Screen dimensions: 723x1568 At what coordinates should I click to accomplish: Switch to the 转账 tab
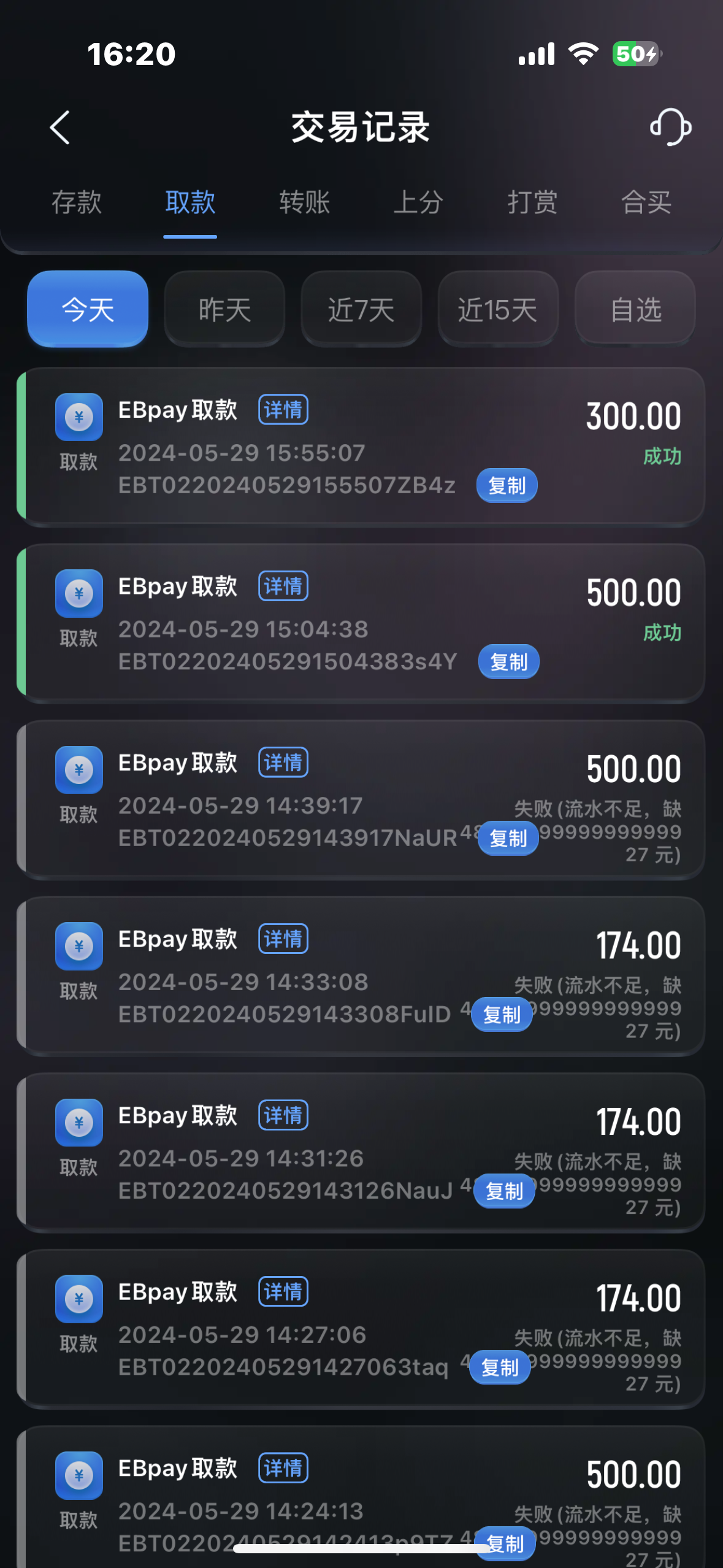[304, 202]
